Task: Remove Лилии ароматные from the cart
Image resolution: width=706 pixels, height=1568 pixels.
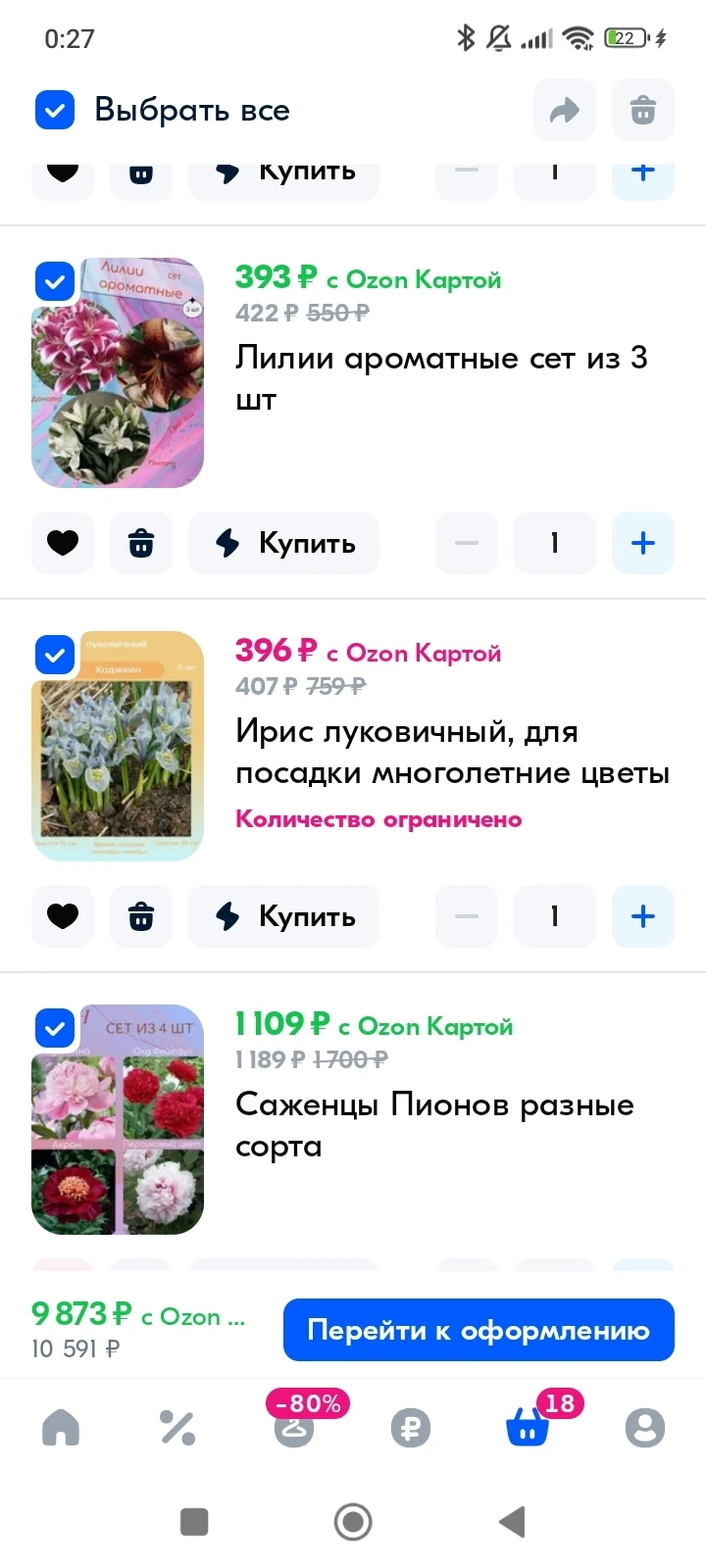Action: pos(141,543)
